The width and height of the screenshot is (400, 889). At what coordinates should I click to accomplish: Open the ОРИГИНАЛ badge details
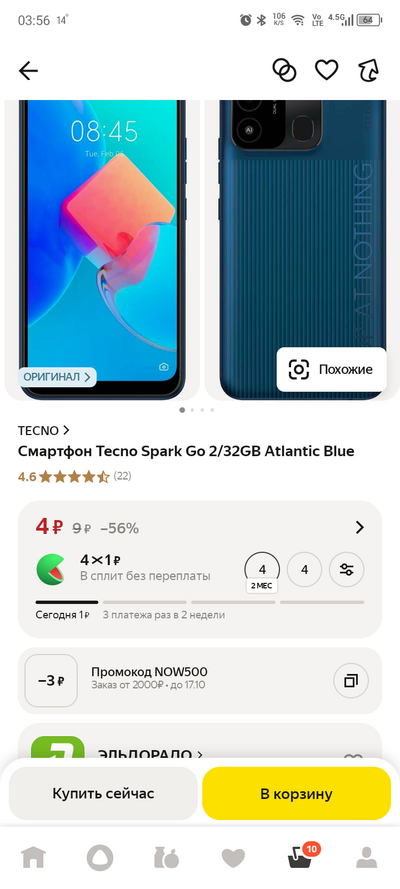coord(57,376)
